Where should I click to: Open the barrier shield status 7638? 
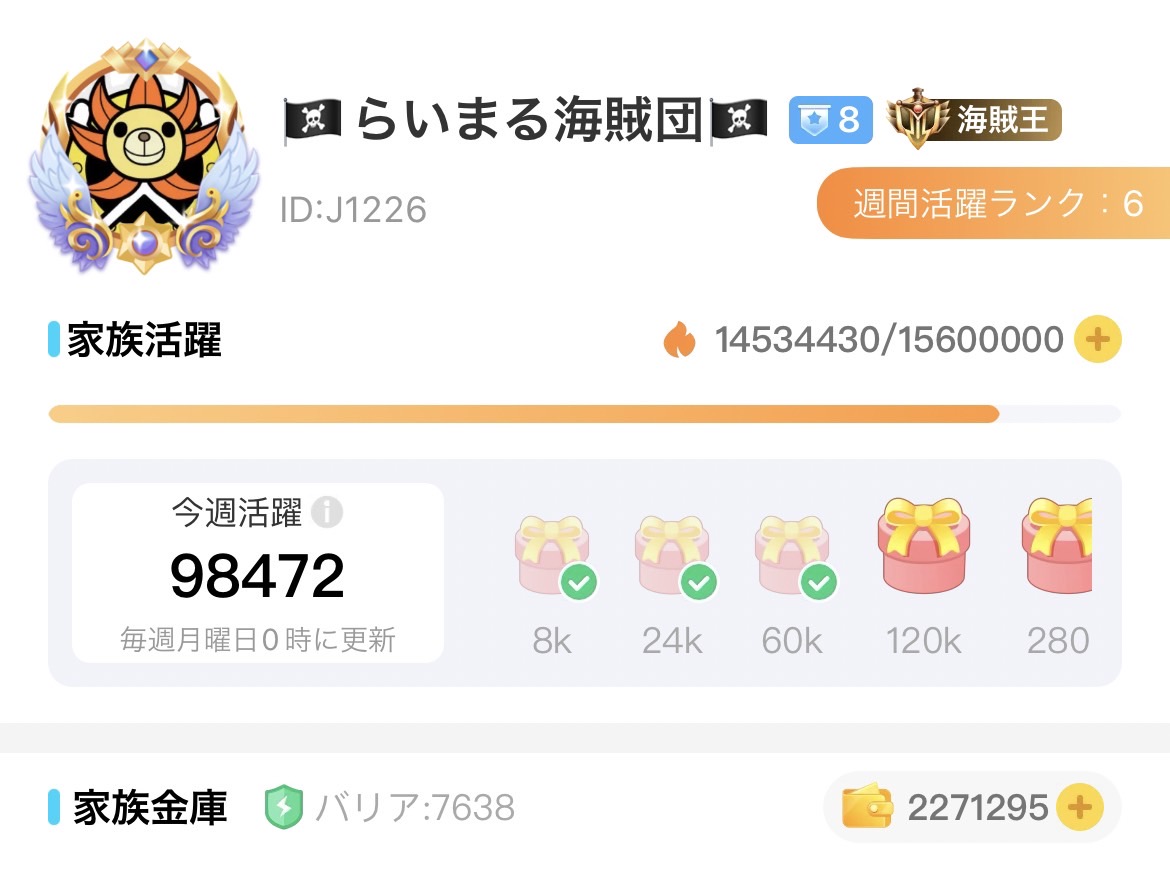(390, 806)
